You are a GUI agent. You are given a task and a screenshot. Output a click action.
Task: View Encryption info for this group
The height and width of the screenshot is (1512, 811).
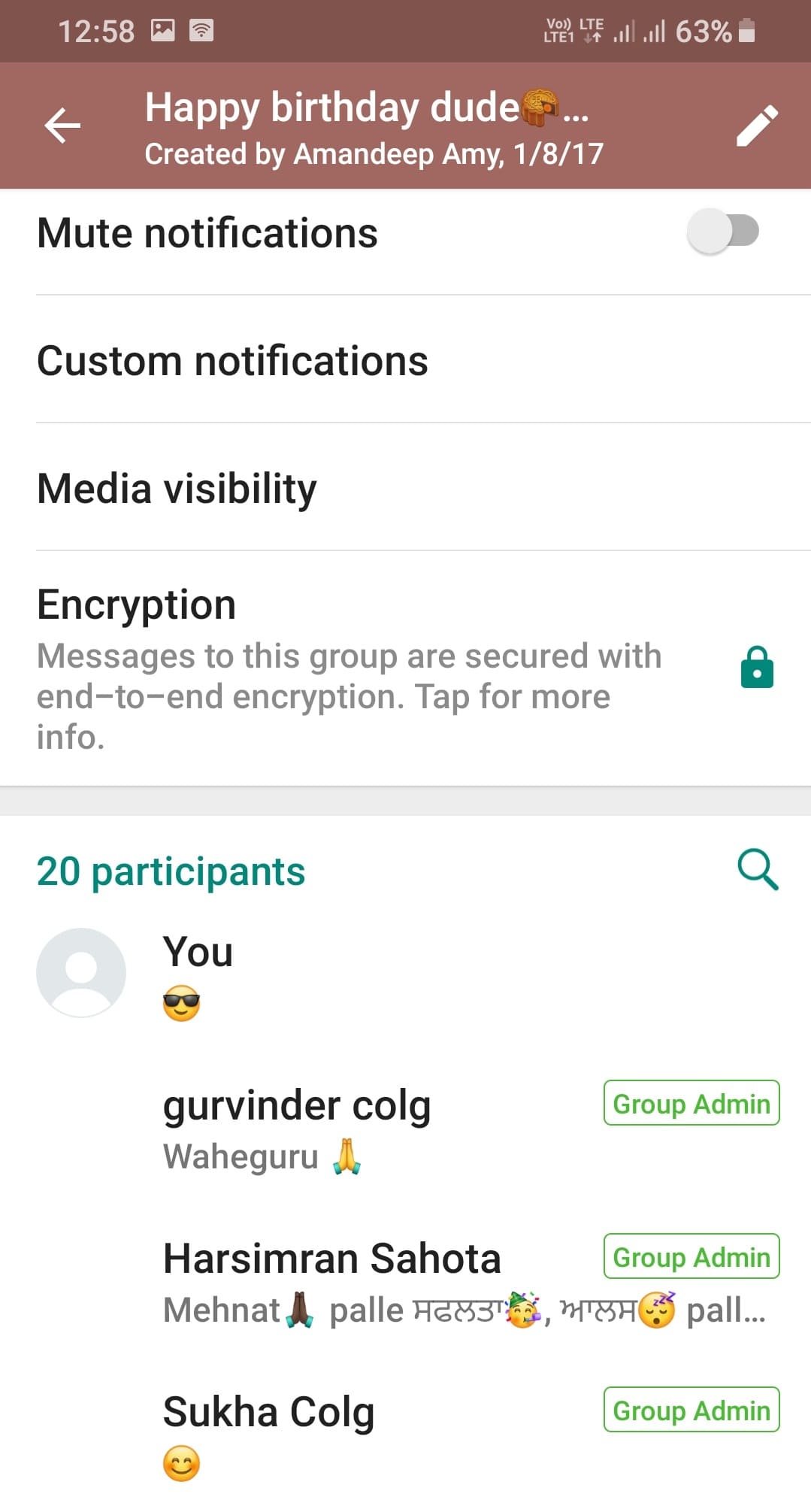tap(350, 669)
